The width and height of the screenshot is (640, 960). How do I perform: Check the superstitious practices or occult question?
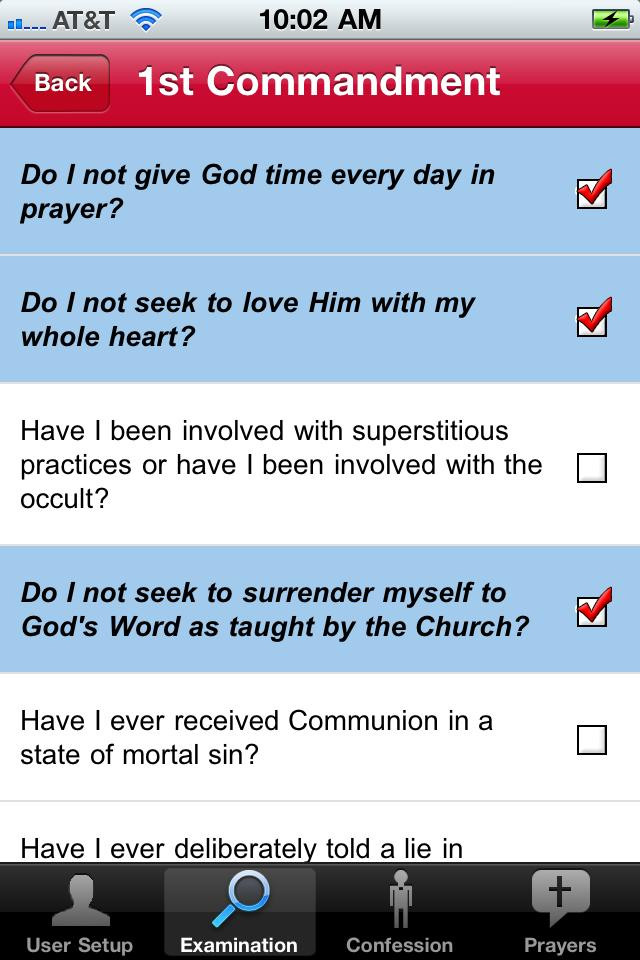click(592, 467)
